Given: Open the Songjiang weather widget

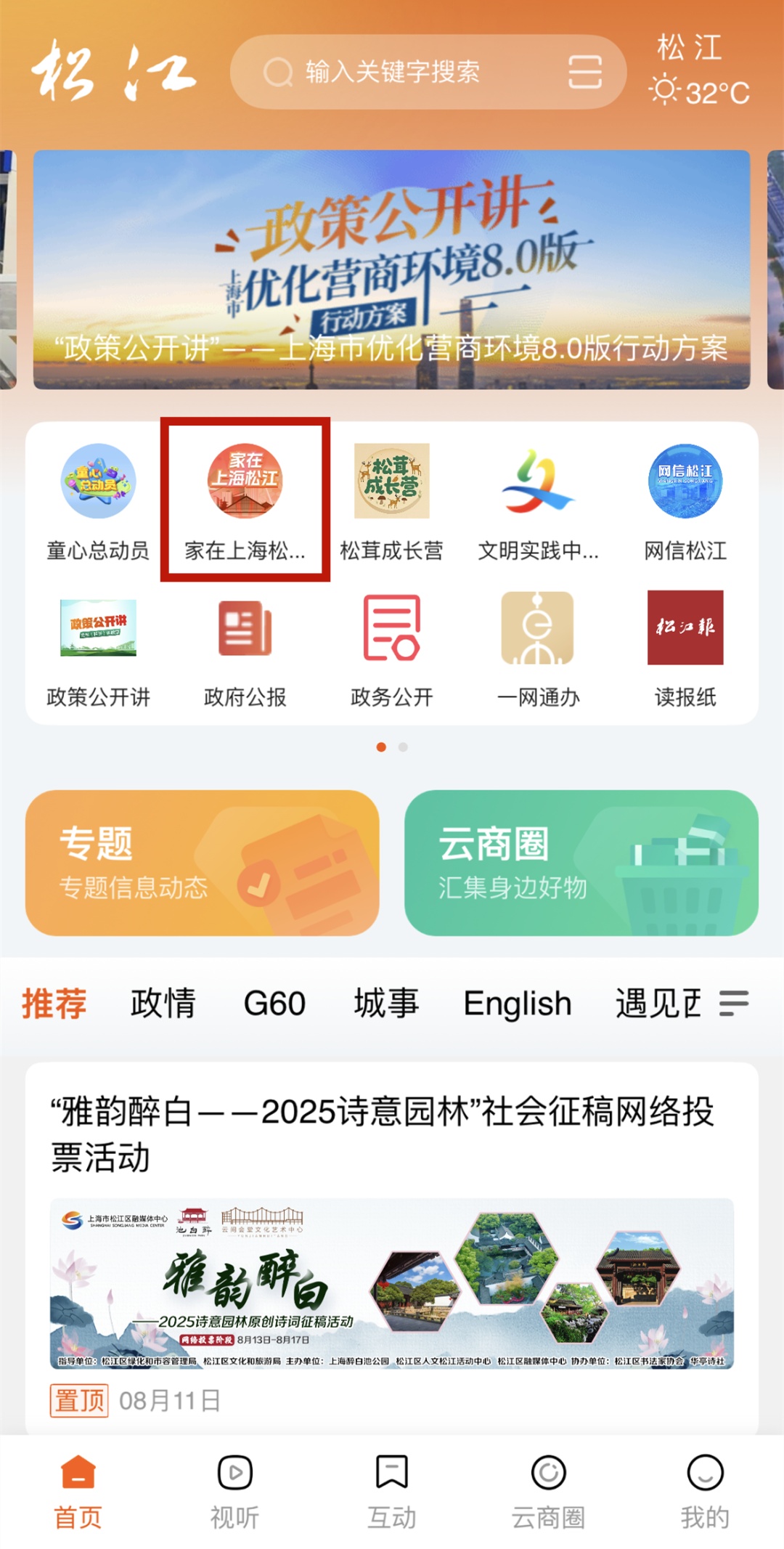Looking at the screenshot, I should coord(698,71).
